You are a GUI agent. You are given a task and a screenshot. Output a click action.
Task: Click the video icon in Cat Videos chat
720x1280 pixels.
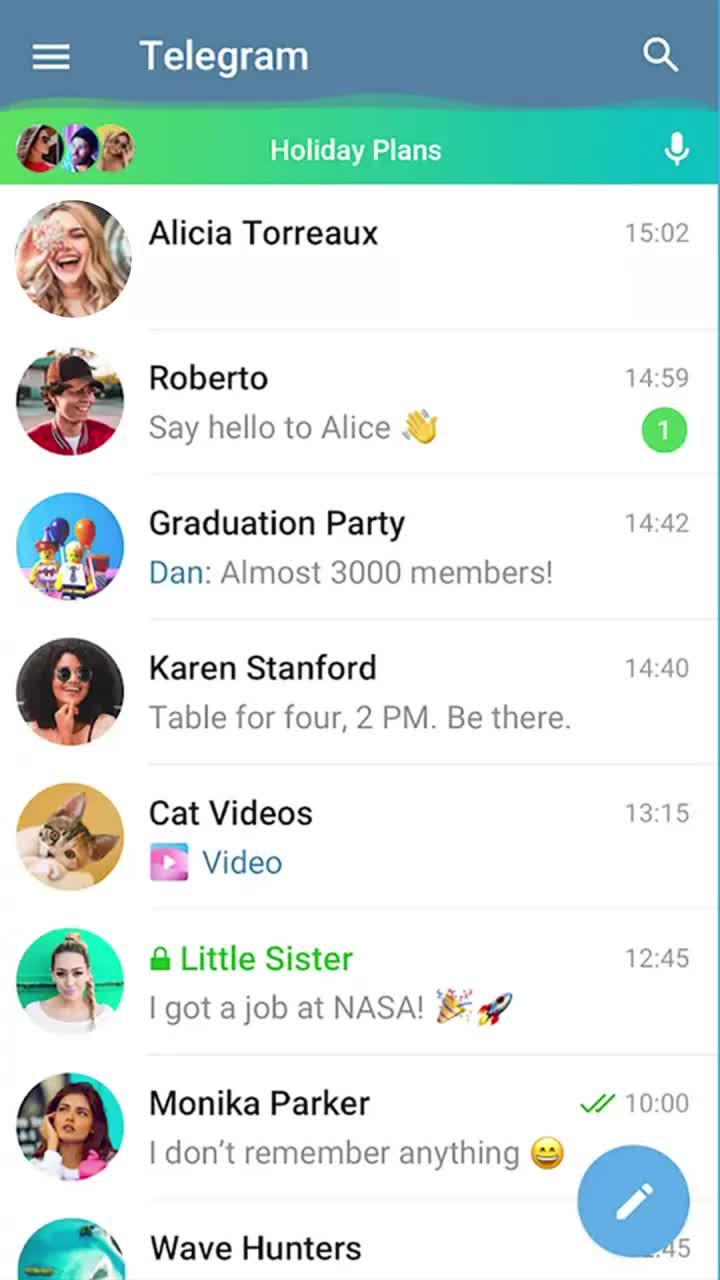tap(168, 861)
